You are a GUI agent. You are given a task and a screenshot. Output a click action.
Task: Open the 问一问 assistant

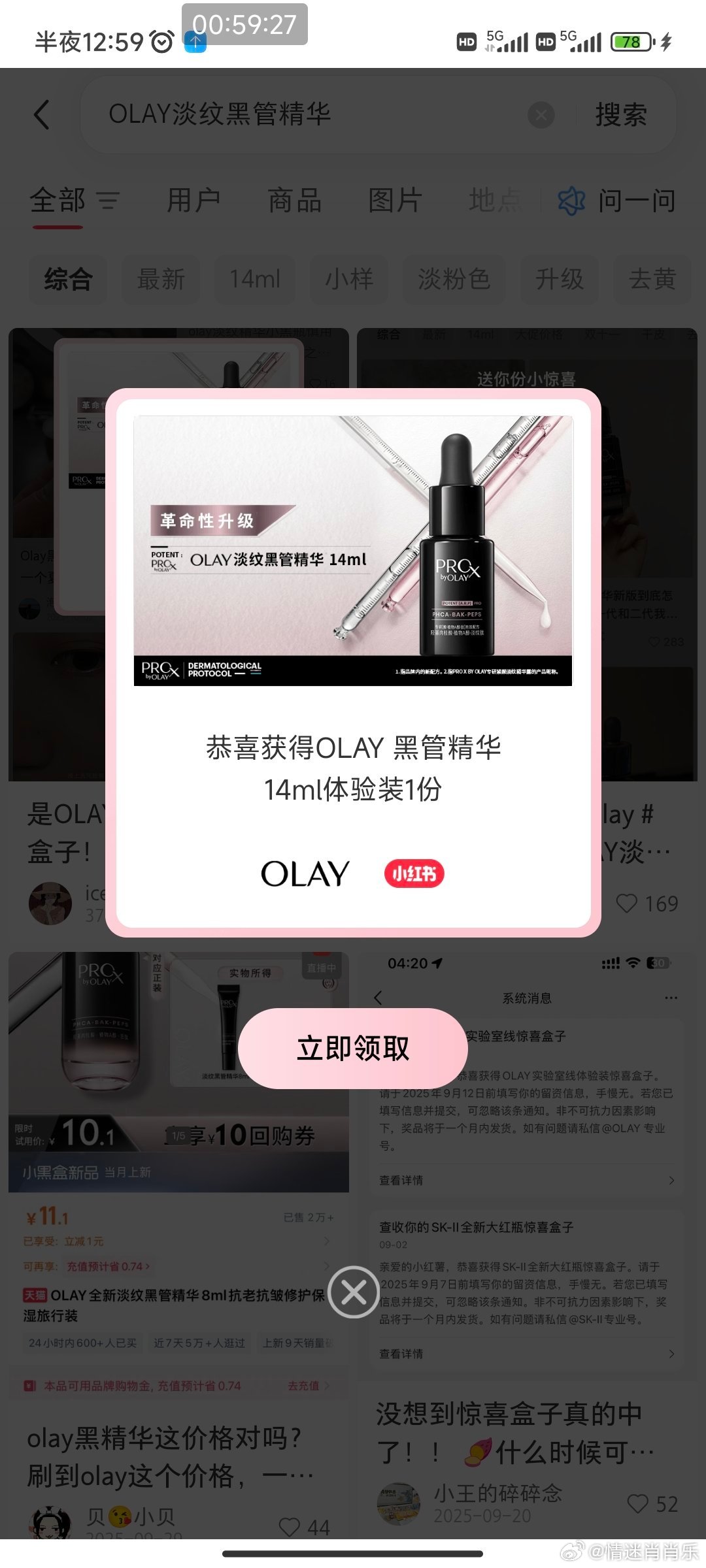[x=617, y=201]
